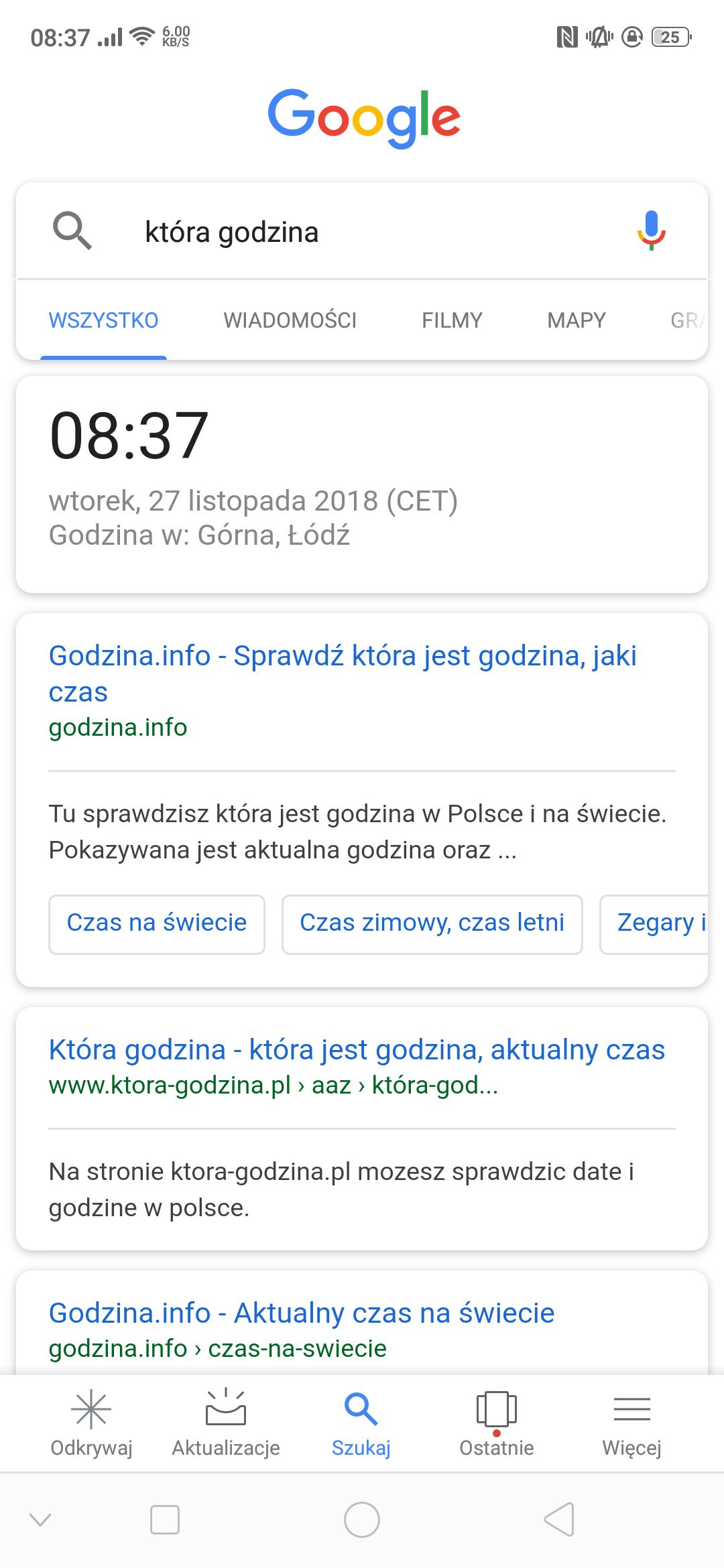The image size is (724, 1568).
Task: Tap the search field containing "która godzina"
Action: tap(362, 232)
